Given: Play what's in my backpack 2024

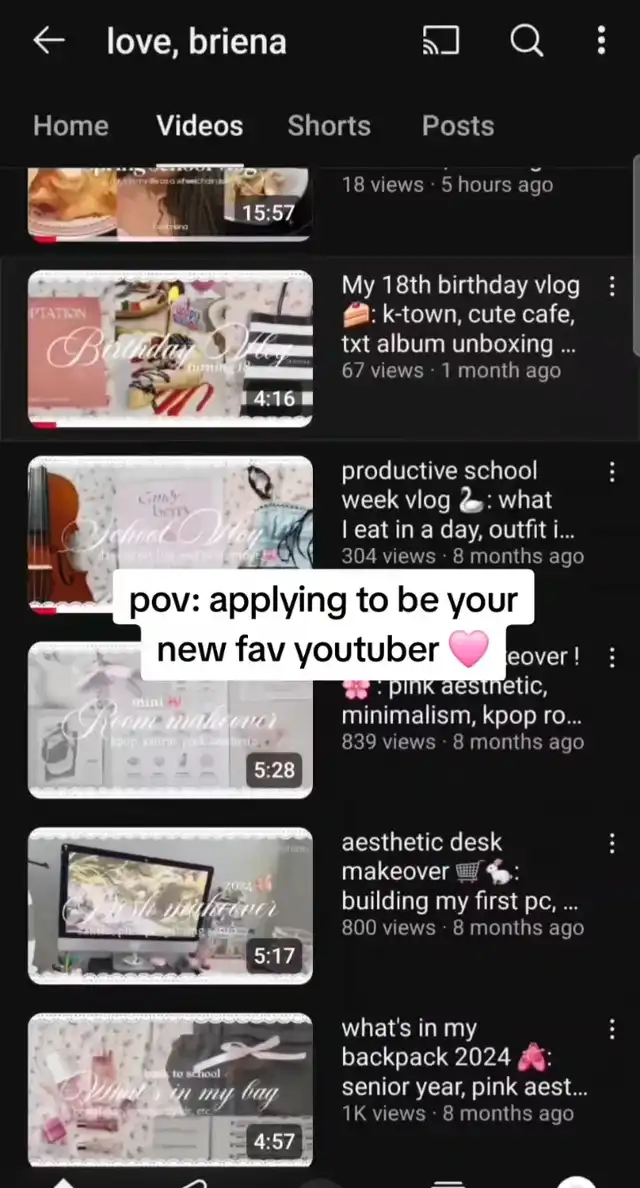Looking at the screenshot, I should [170, 1091].
